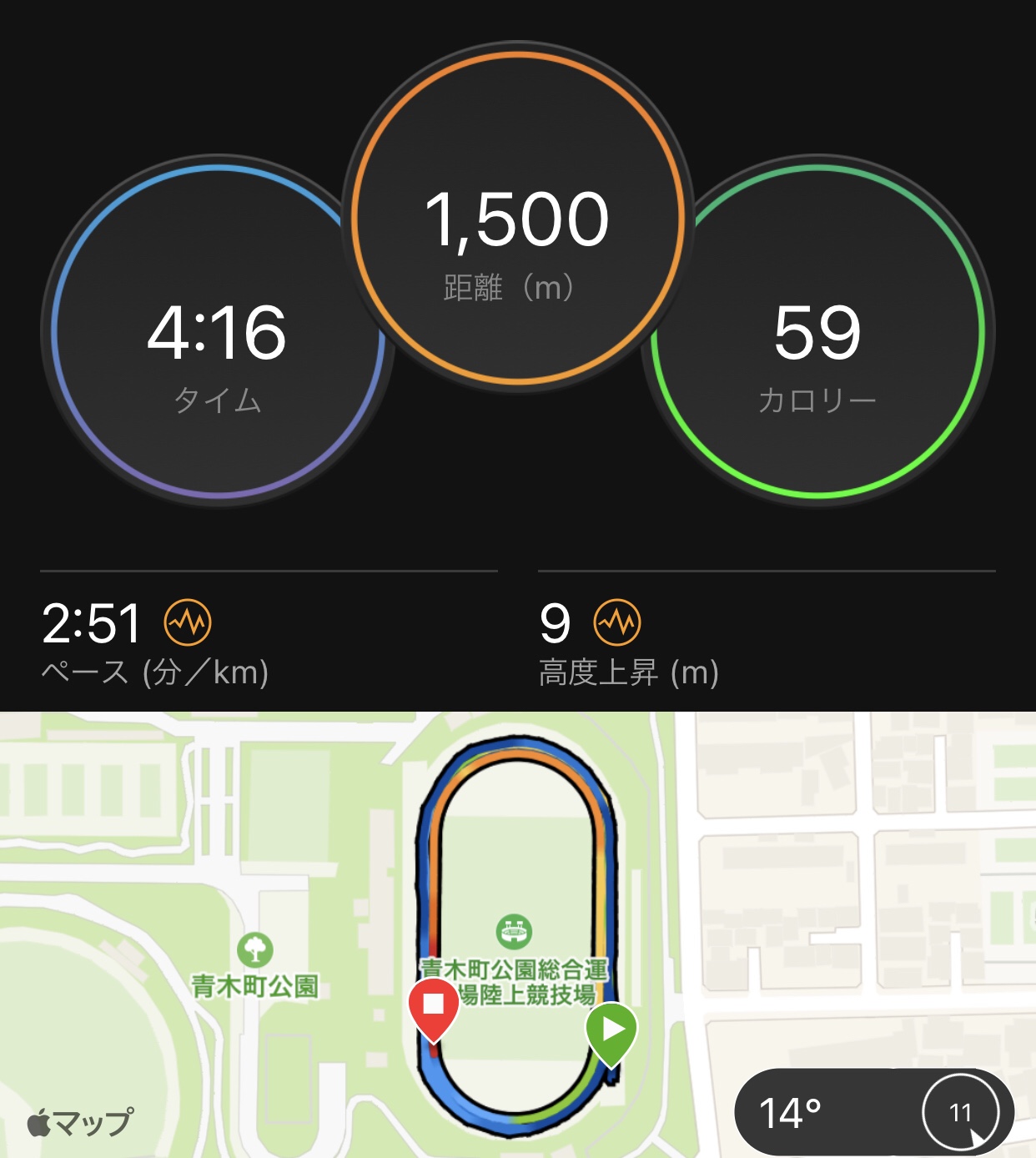The height and width of the screenshot is (1158, 1036).
Task: Show weather details from the 14° badge
Action: coord(873,1112)
